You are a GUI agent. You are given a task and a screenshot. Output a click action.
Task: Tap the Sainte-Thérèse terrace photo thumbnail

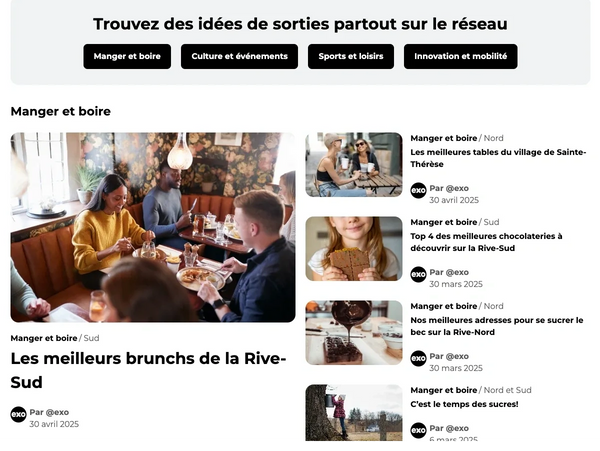coord(354,165)
